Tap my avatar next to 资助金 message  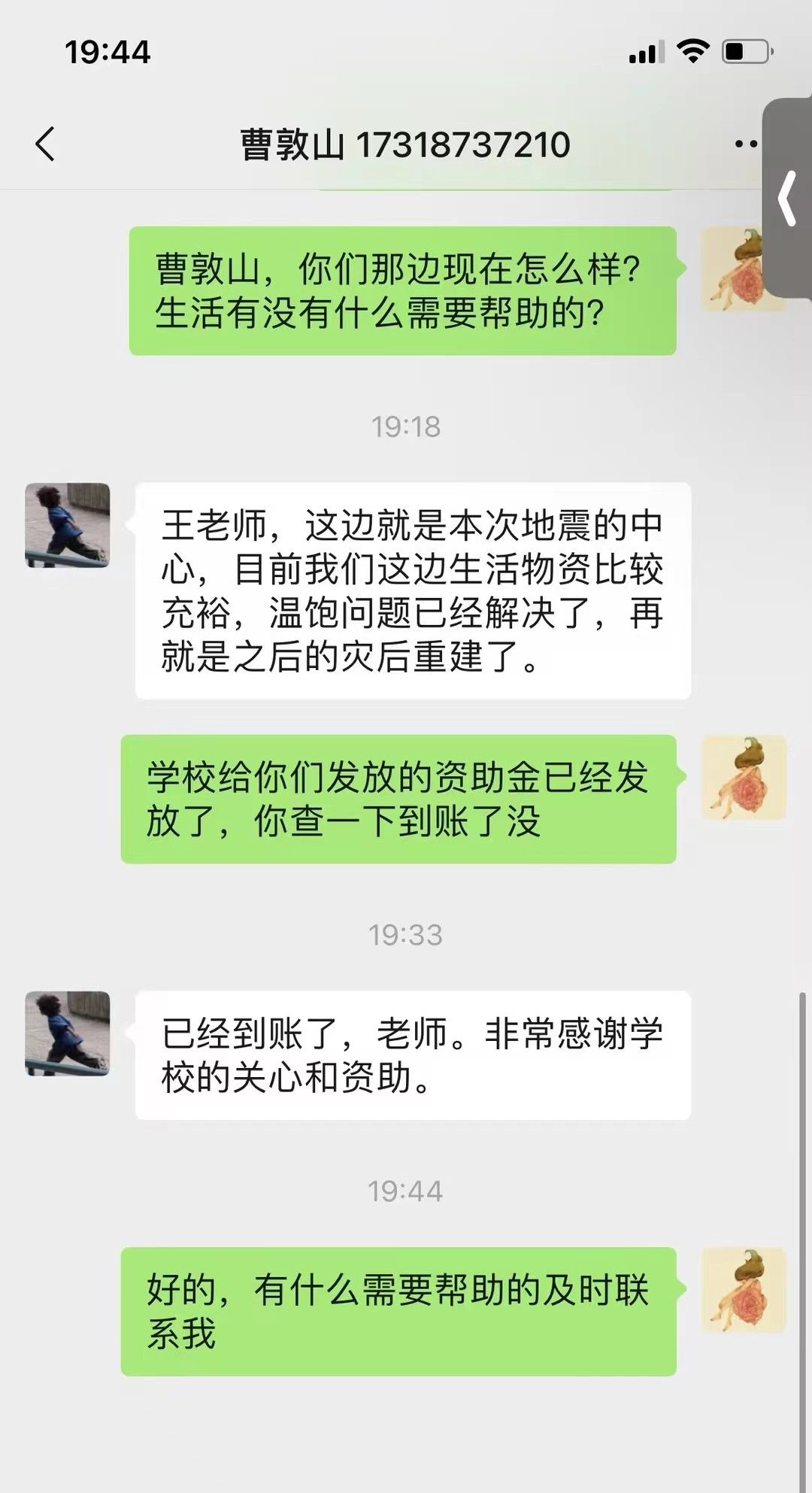tap(743, 778)
